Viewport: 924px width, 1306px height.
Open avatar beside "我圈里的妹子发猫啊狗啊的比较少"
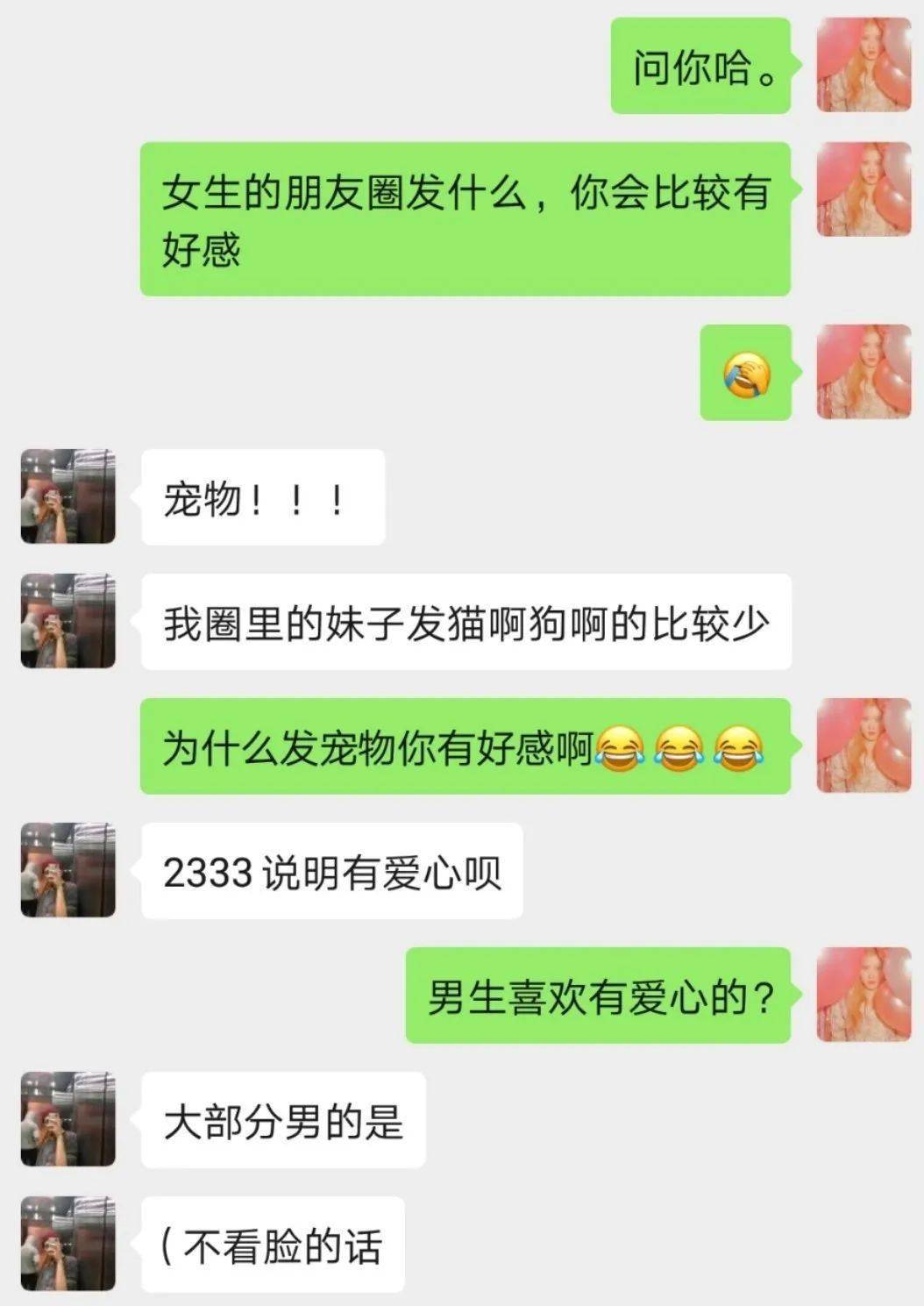click(x=68, y=621)
